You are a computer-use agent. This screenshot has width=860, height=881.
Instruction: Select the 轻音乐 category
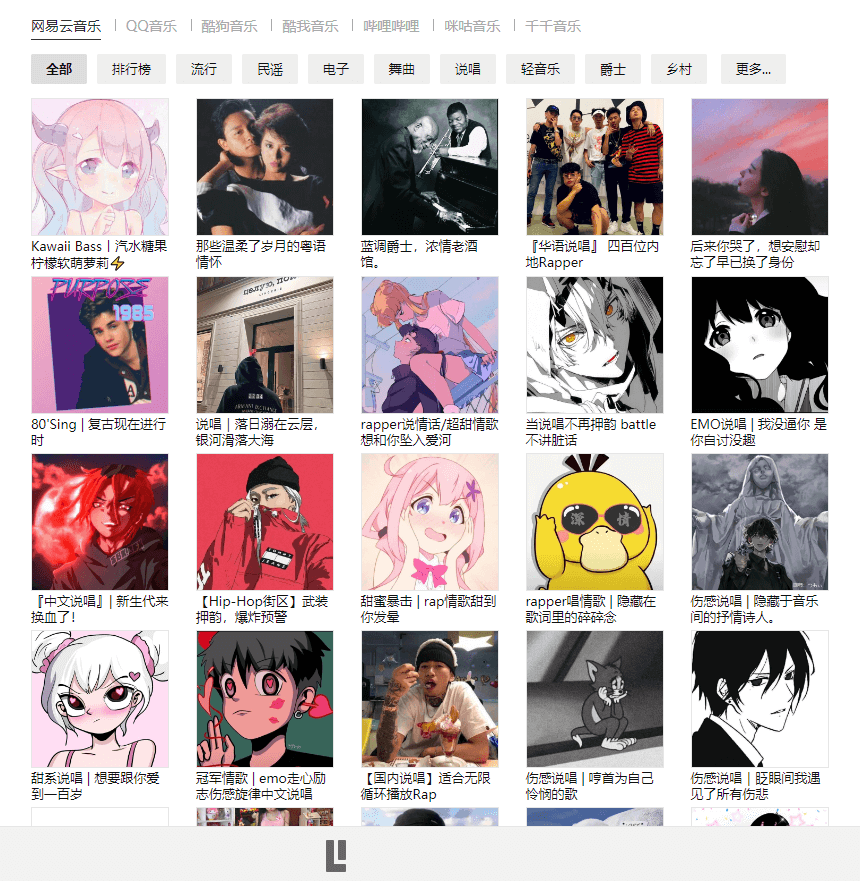(x=540, y=69)
